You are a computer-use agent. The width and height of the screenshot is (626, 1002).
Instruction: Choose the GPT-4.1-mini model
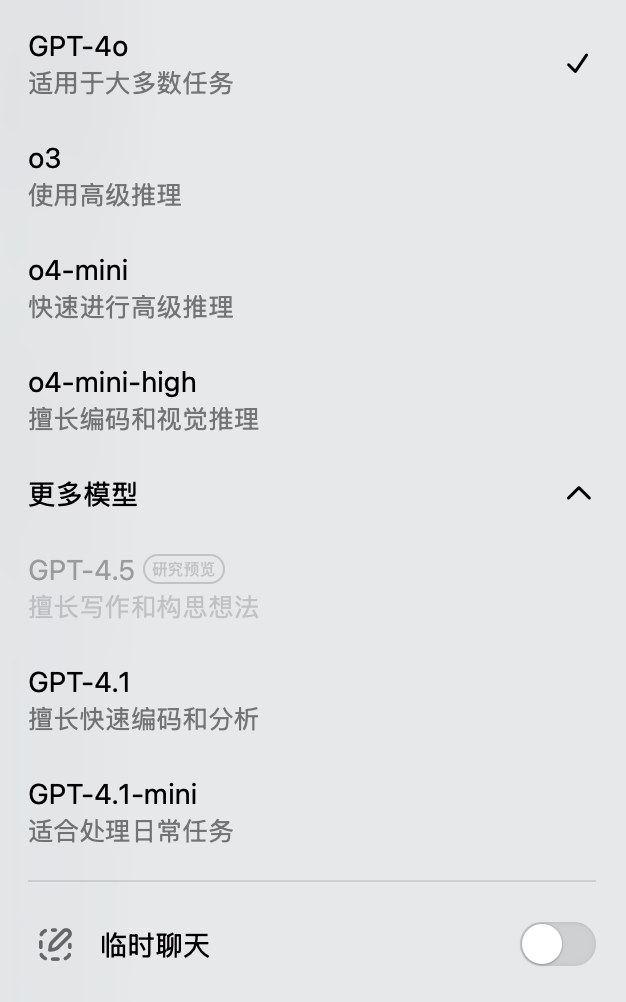[312, 812]
